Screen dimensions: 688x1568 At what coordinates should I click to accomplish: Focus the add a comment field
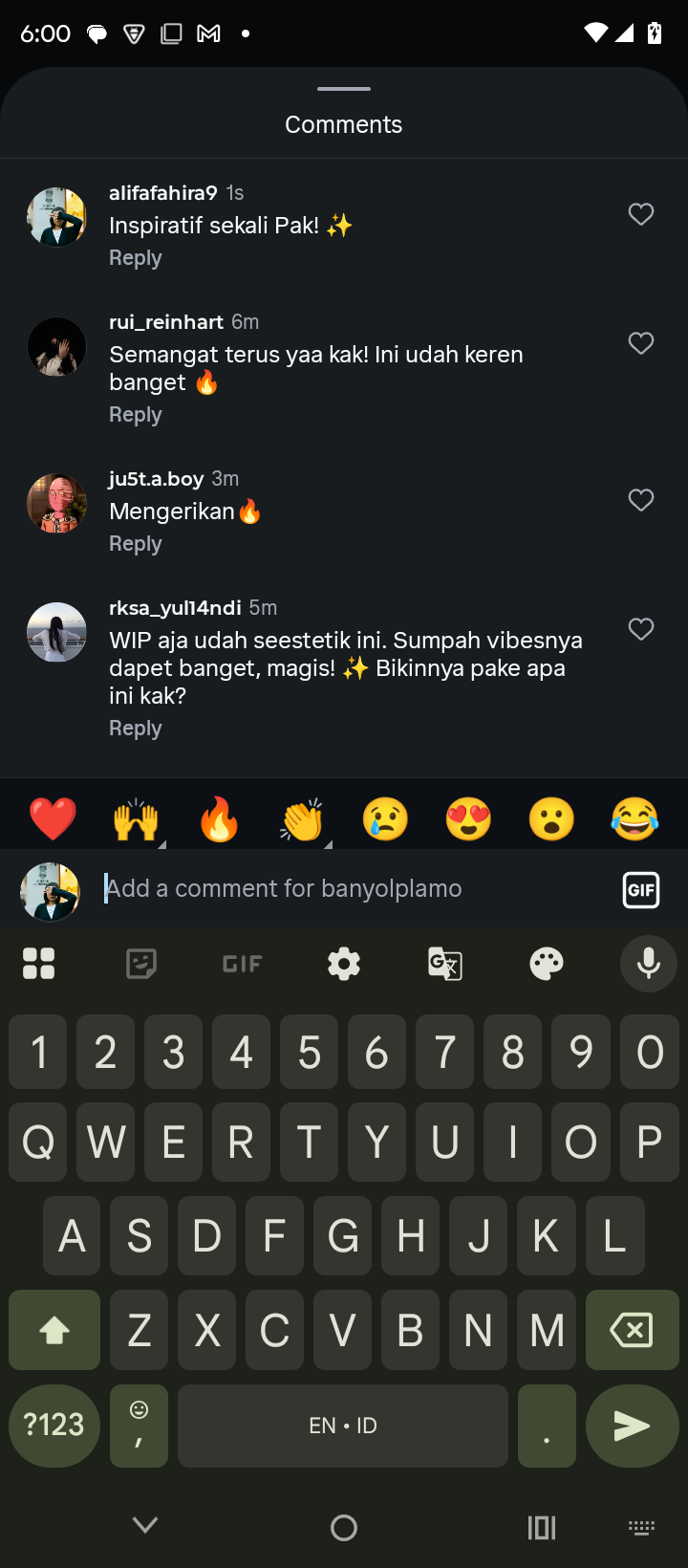tap(354, 889)
